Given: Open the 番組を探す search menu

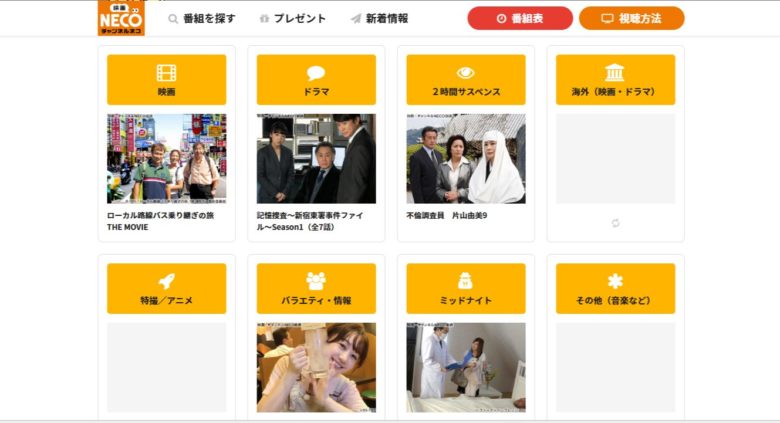Looking at the screenshot, I should pos(202,18).
